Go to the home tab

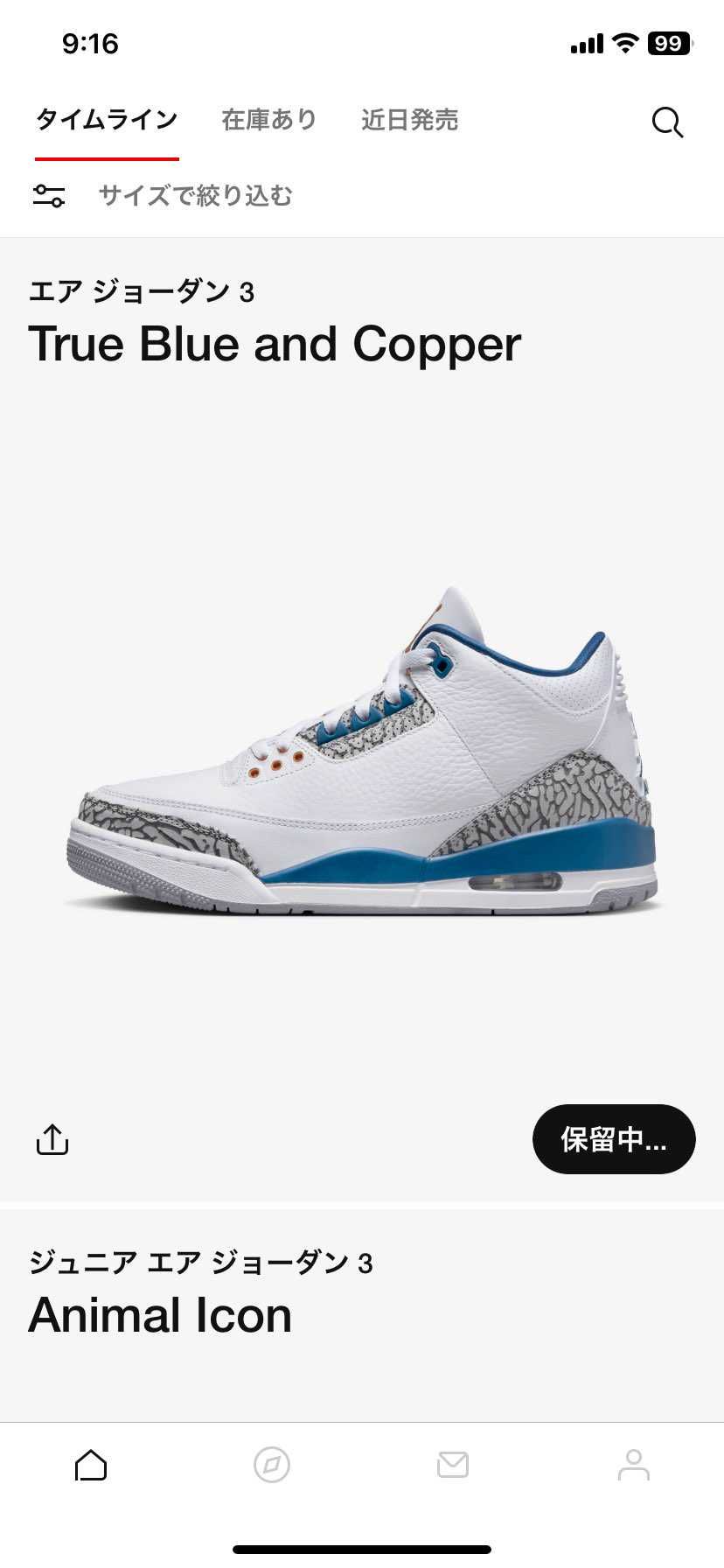[91, 1465]
